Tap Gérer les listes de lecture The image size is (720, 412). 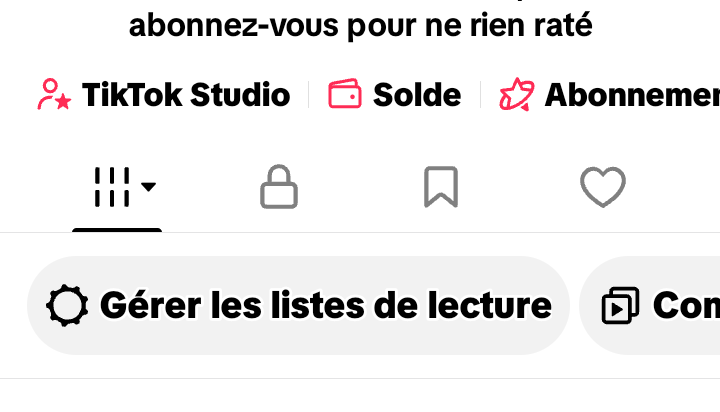tap(298, 305)
